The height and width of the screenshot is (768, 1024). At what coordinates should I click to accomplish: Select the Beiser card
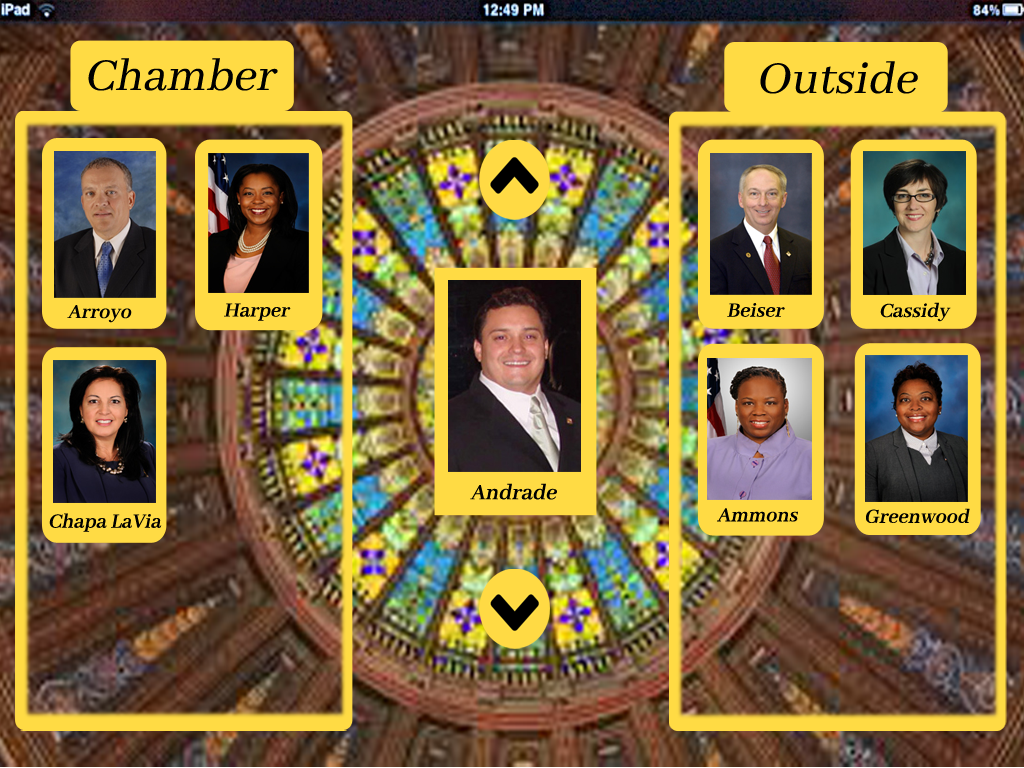(x=760, y=233)
